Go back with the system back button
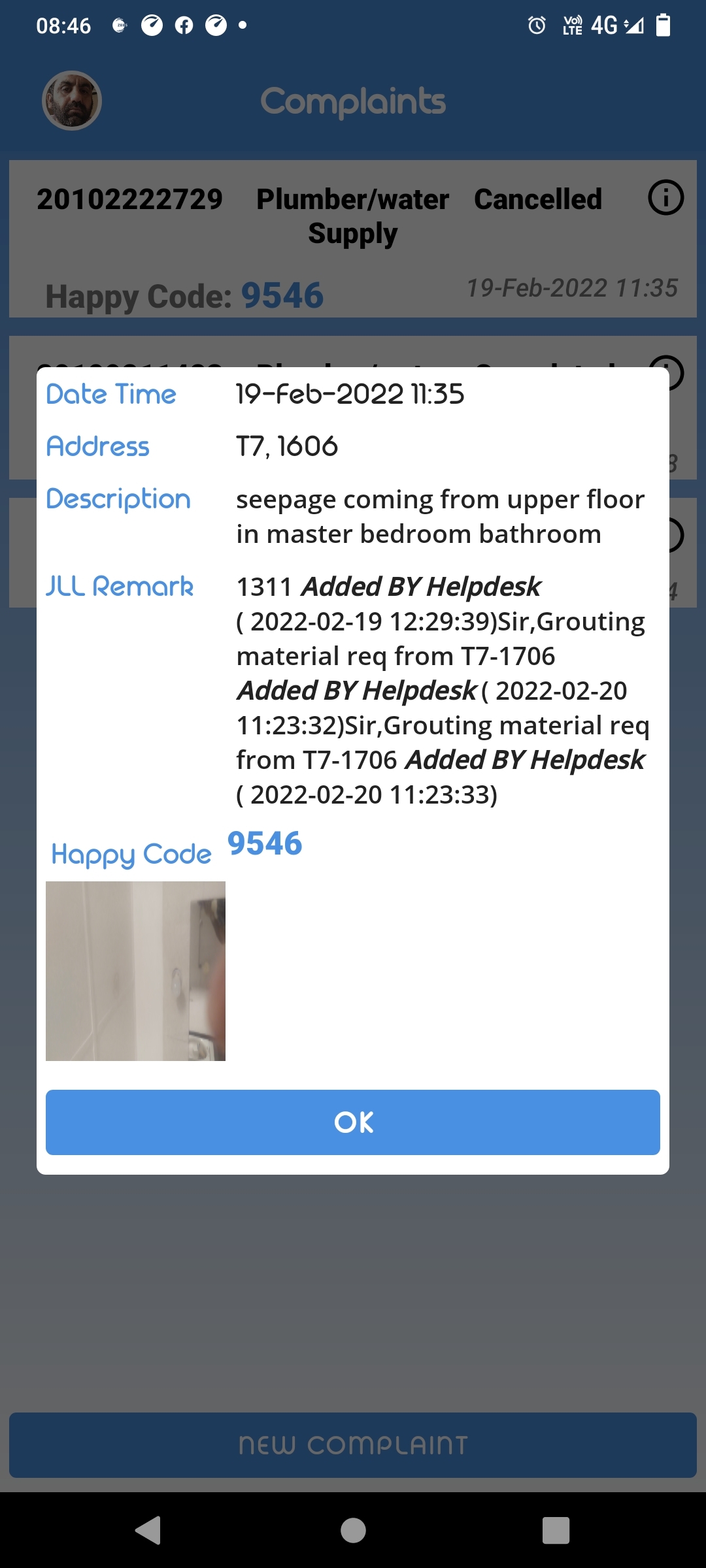This screenshot has width=706, height=1568. 148,1530
